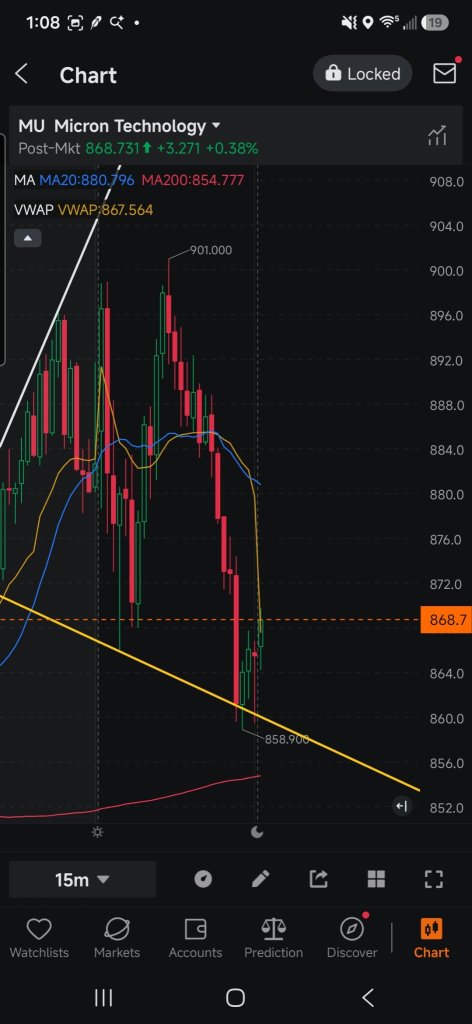
Task: Go back using the top-left arrow
Action: point(21,74)
